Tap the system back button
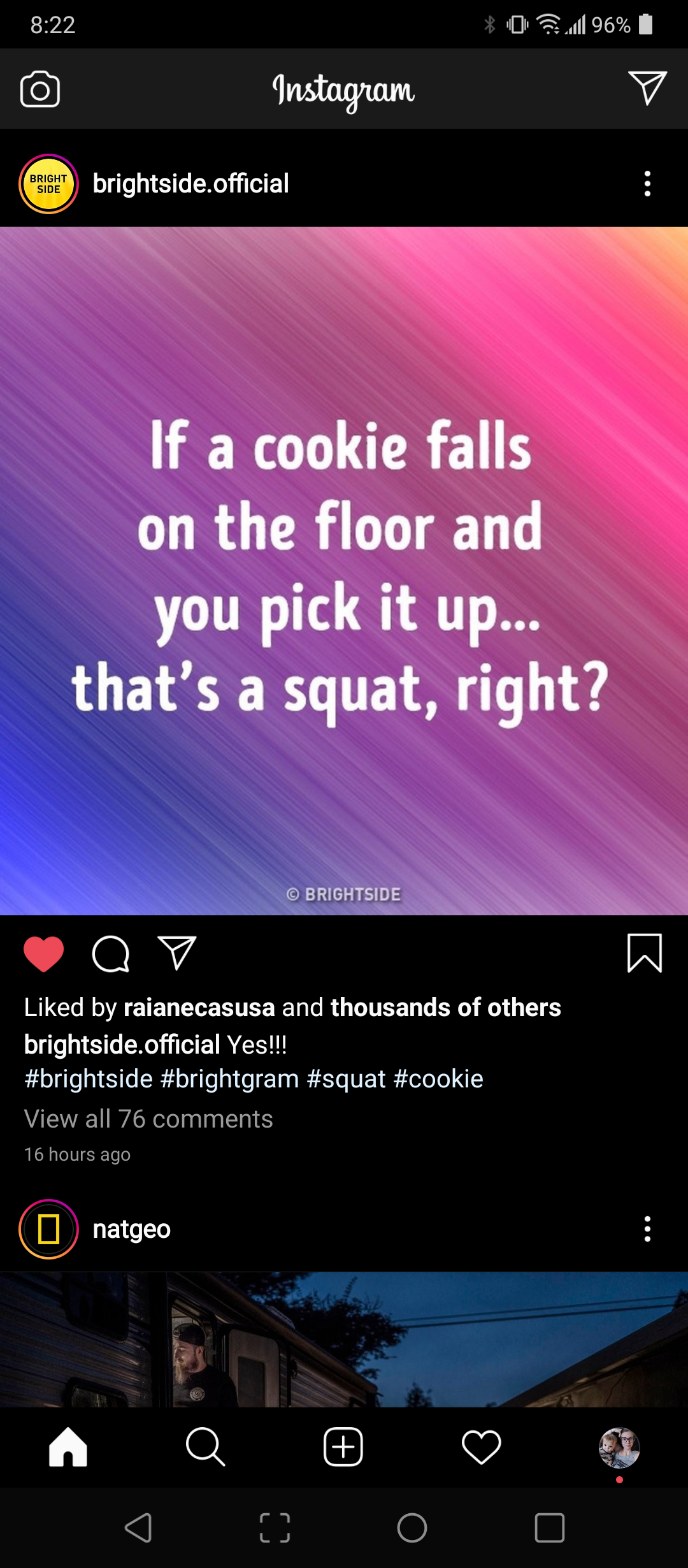This screenshot has height=1568, width=688. 138,1528
